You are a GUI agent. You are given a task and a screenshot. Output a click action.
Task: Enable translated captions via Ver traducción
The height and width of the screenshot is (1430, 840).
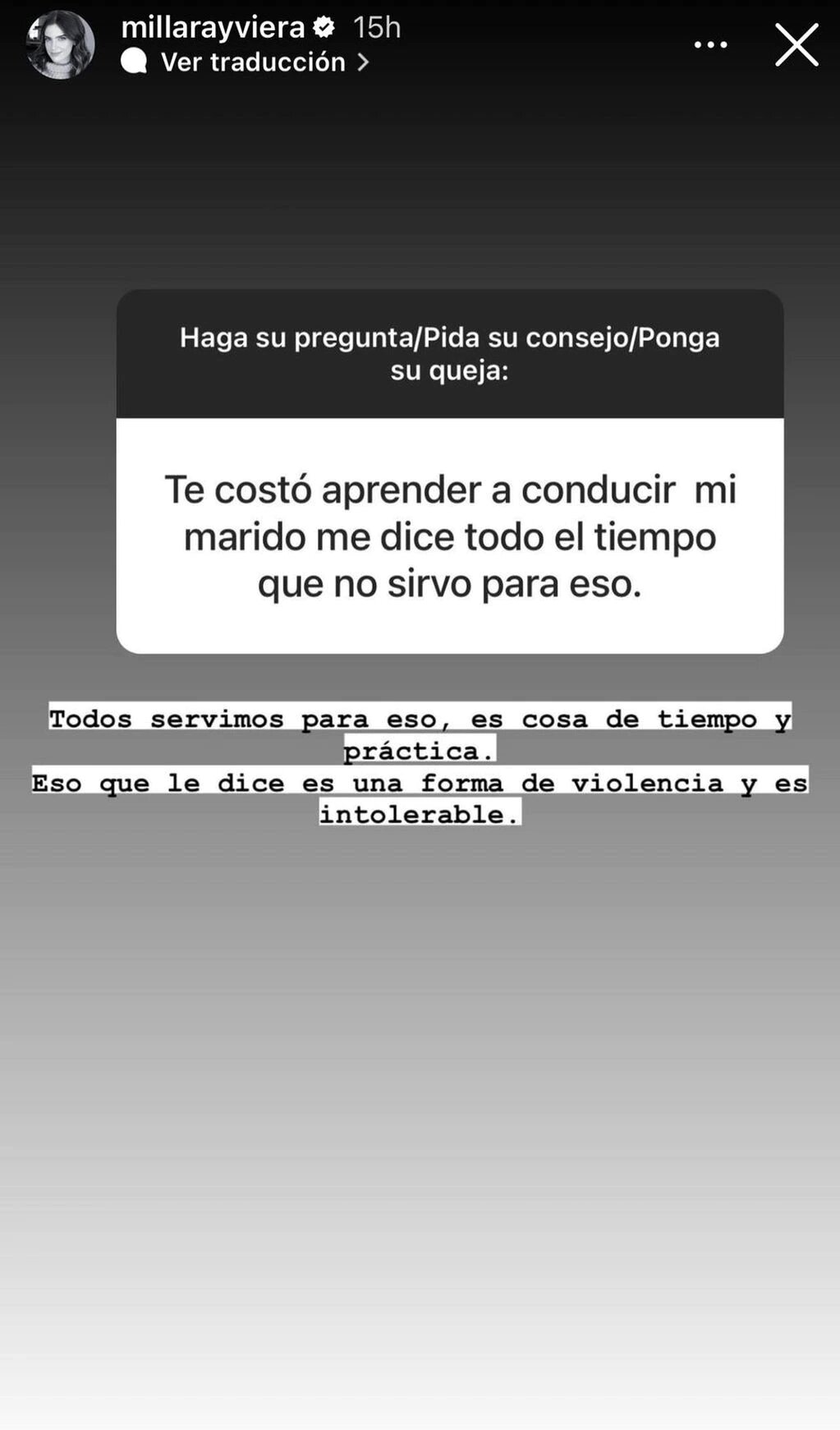(252, 61)
